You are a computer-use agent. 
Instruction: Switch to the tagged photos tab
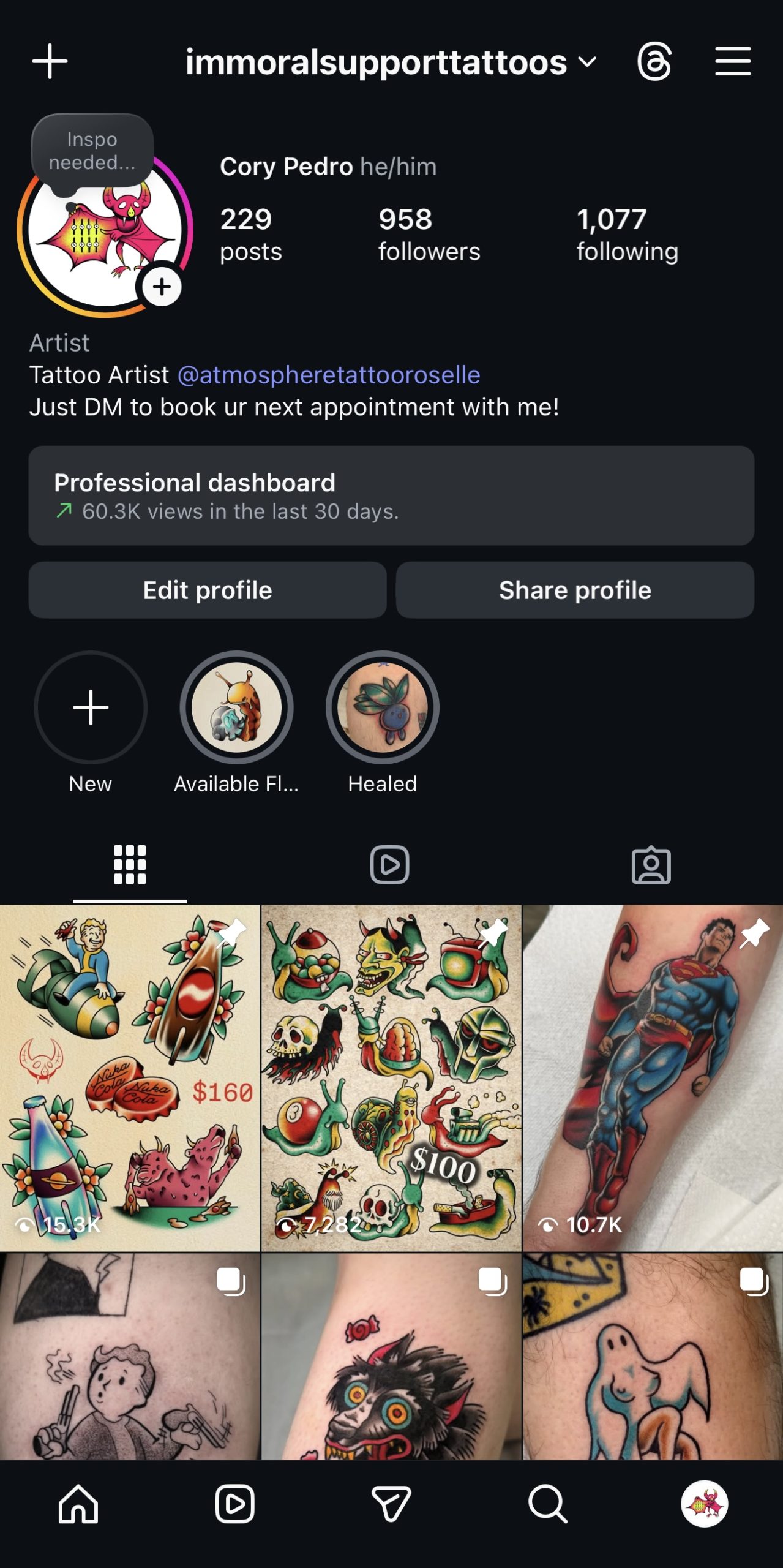[651, 865]
